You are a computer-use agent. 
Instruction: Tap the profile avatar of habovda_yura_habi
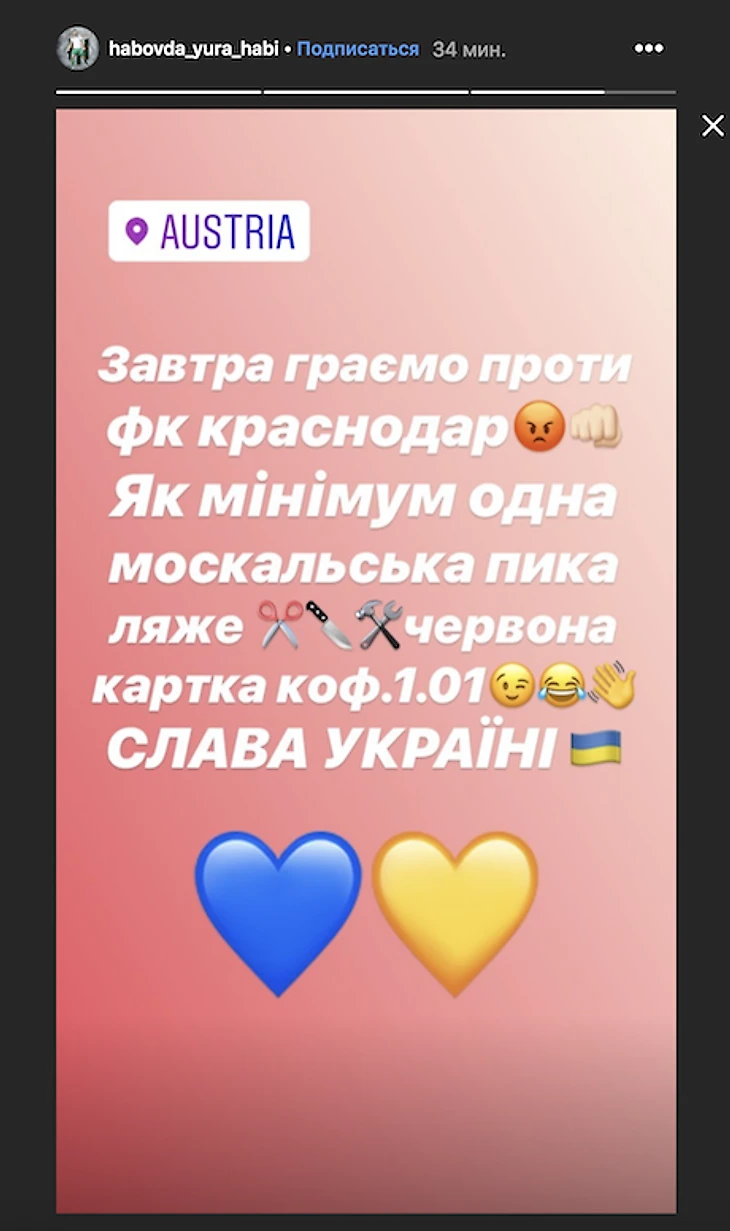point(77,48)
